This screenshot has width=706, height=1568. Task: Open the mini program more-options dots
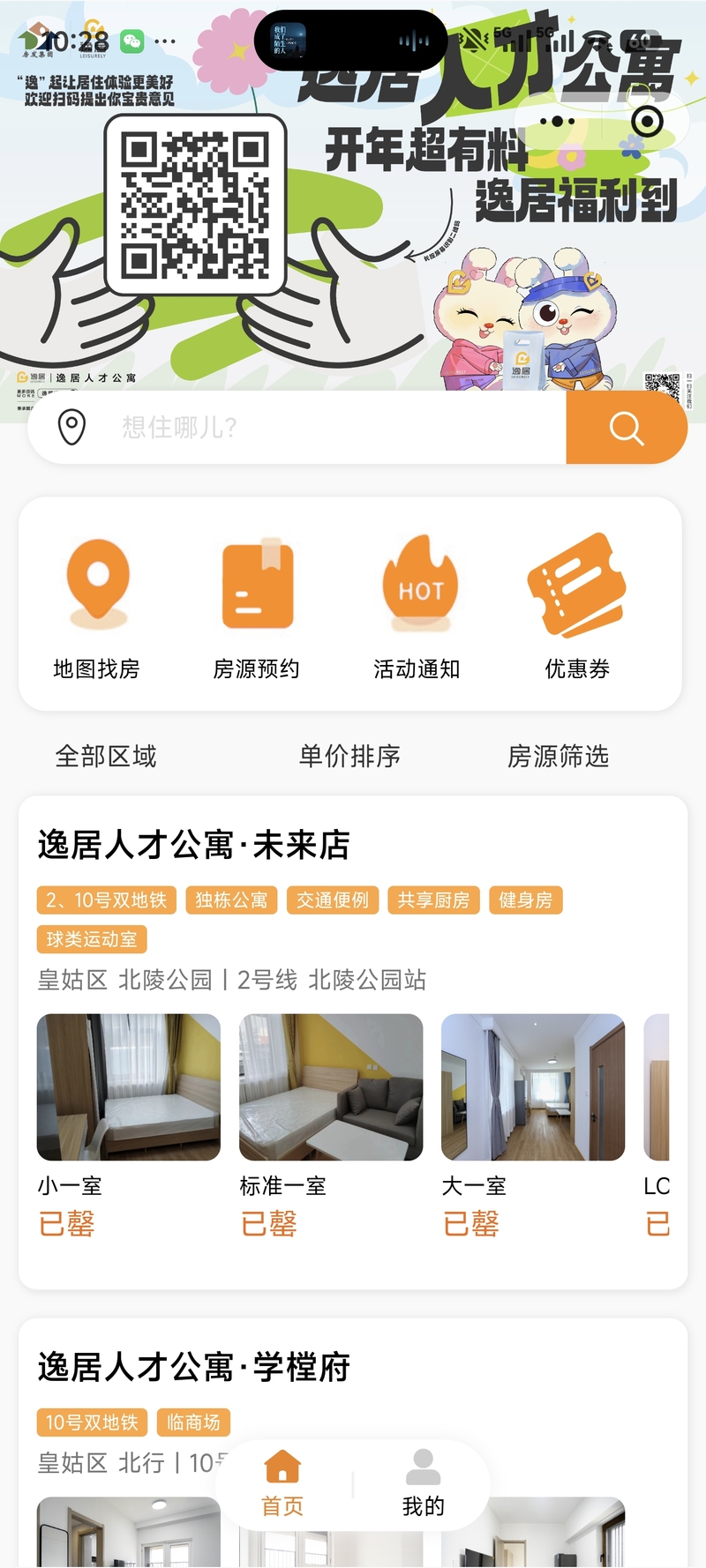pyautogui.click(x=558, y=121)
